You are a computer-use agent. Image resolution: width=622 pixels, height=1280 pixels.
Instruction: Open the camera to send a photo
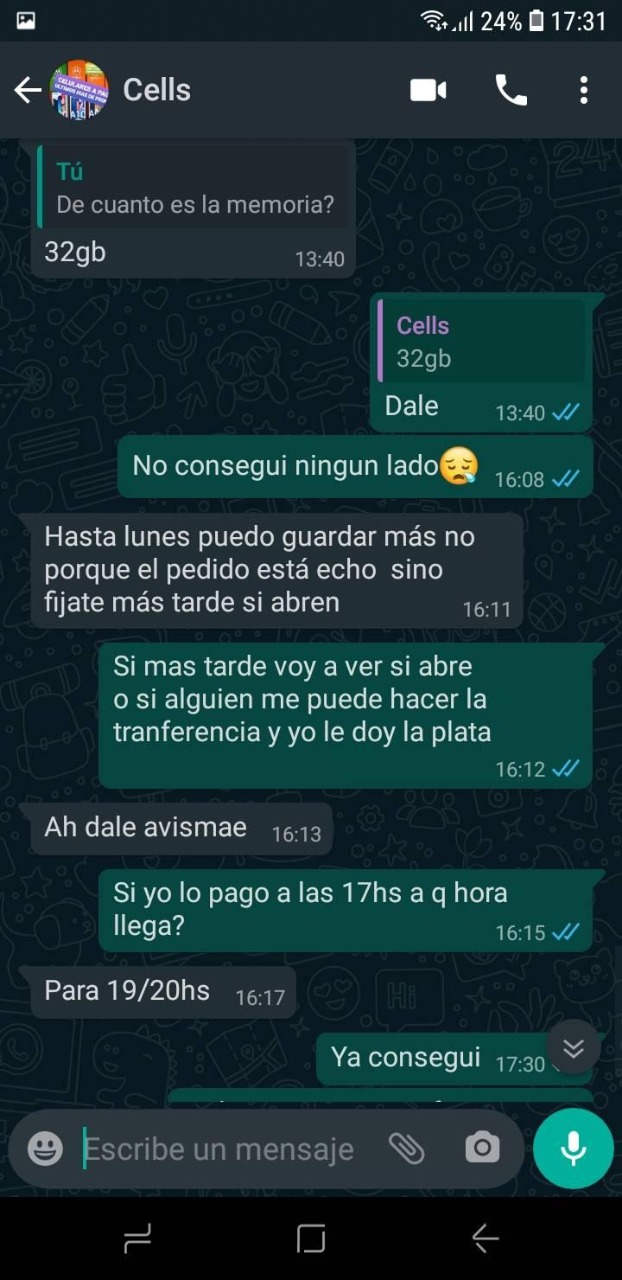coord(482,1149)
